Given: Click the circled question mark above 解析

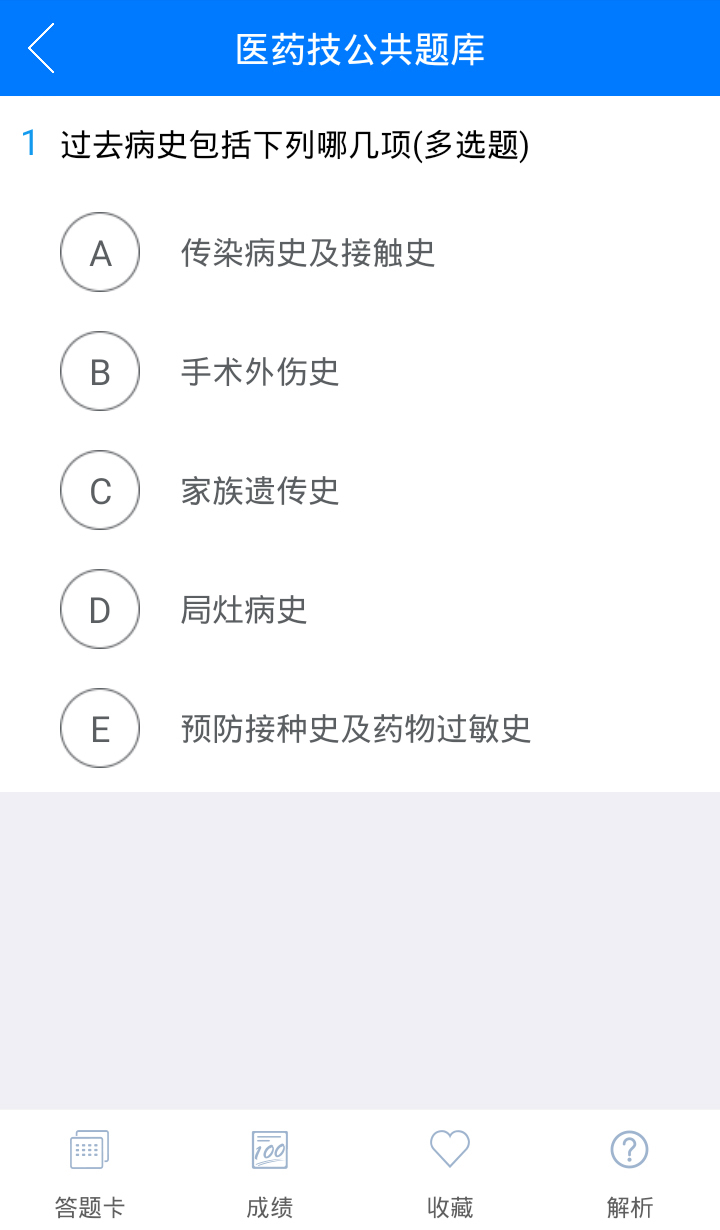Looking at the screenshot, I should tap(629, 1150).
